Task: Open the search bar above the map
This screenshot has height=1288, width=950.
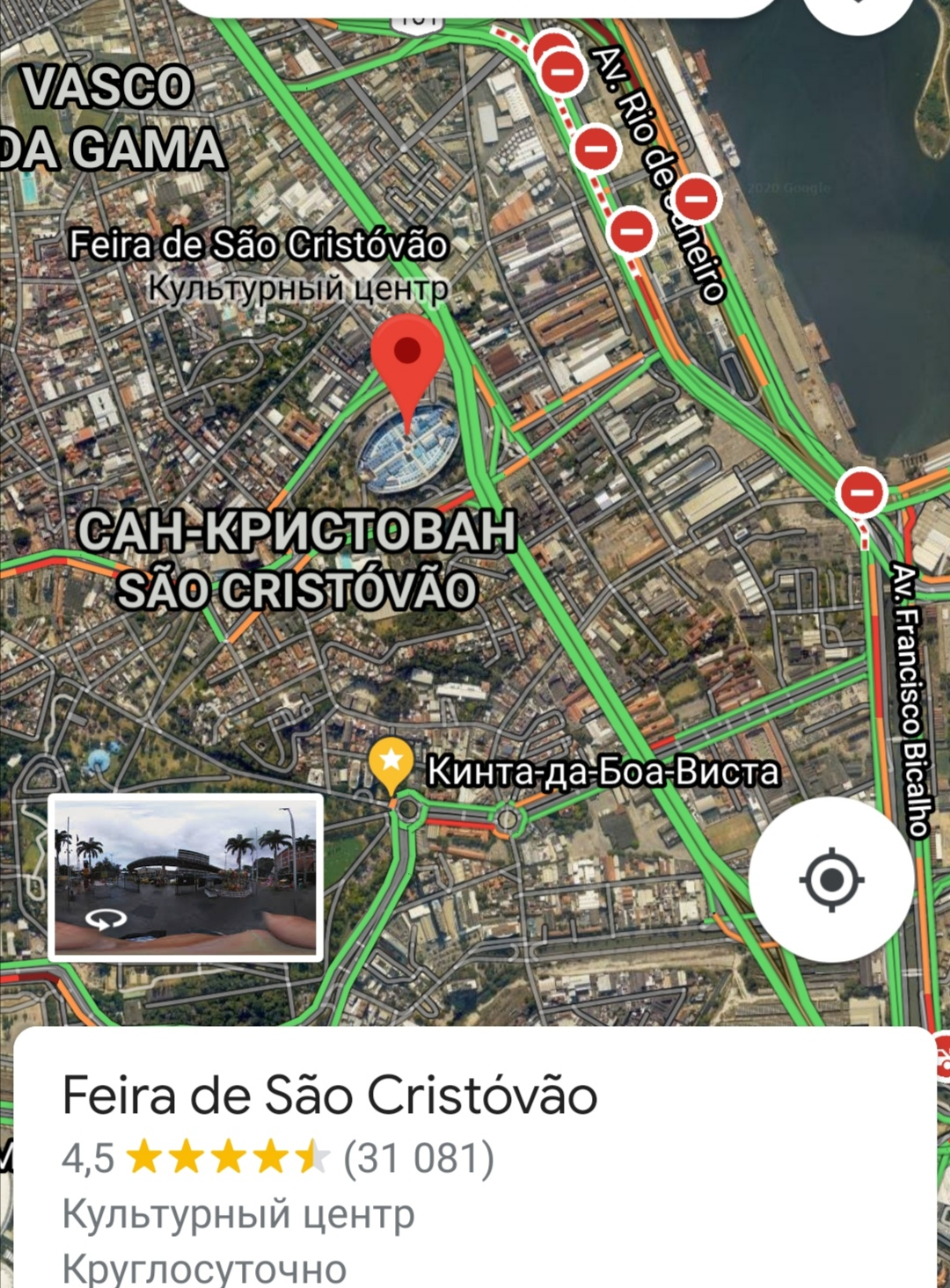Action: (x=475, y=7)
